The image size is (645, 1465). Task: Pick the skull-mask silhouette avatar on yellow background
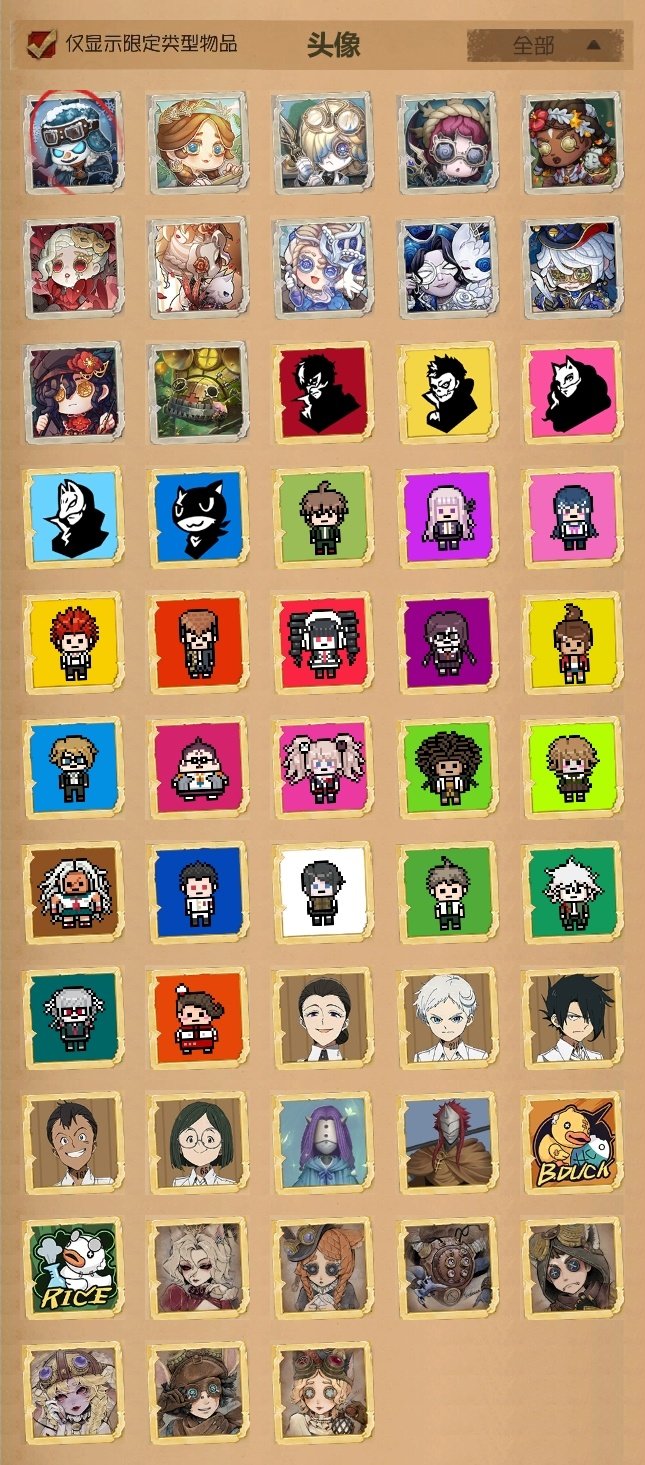tap(447, 390)
